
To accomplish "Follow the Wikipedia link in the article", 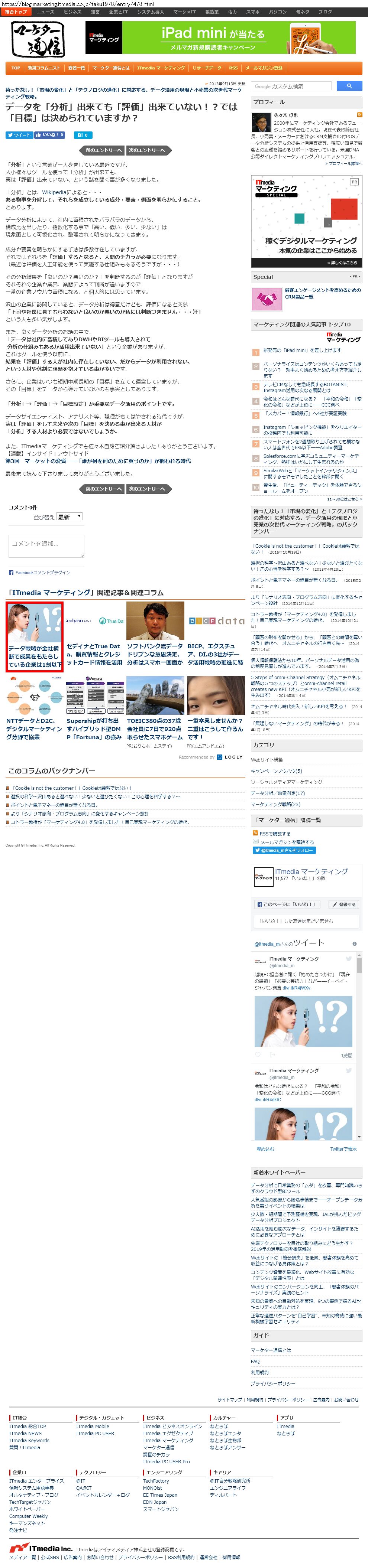I will pos(54,192).
